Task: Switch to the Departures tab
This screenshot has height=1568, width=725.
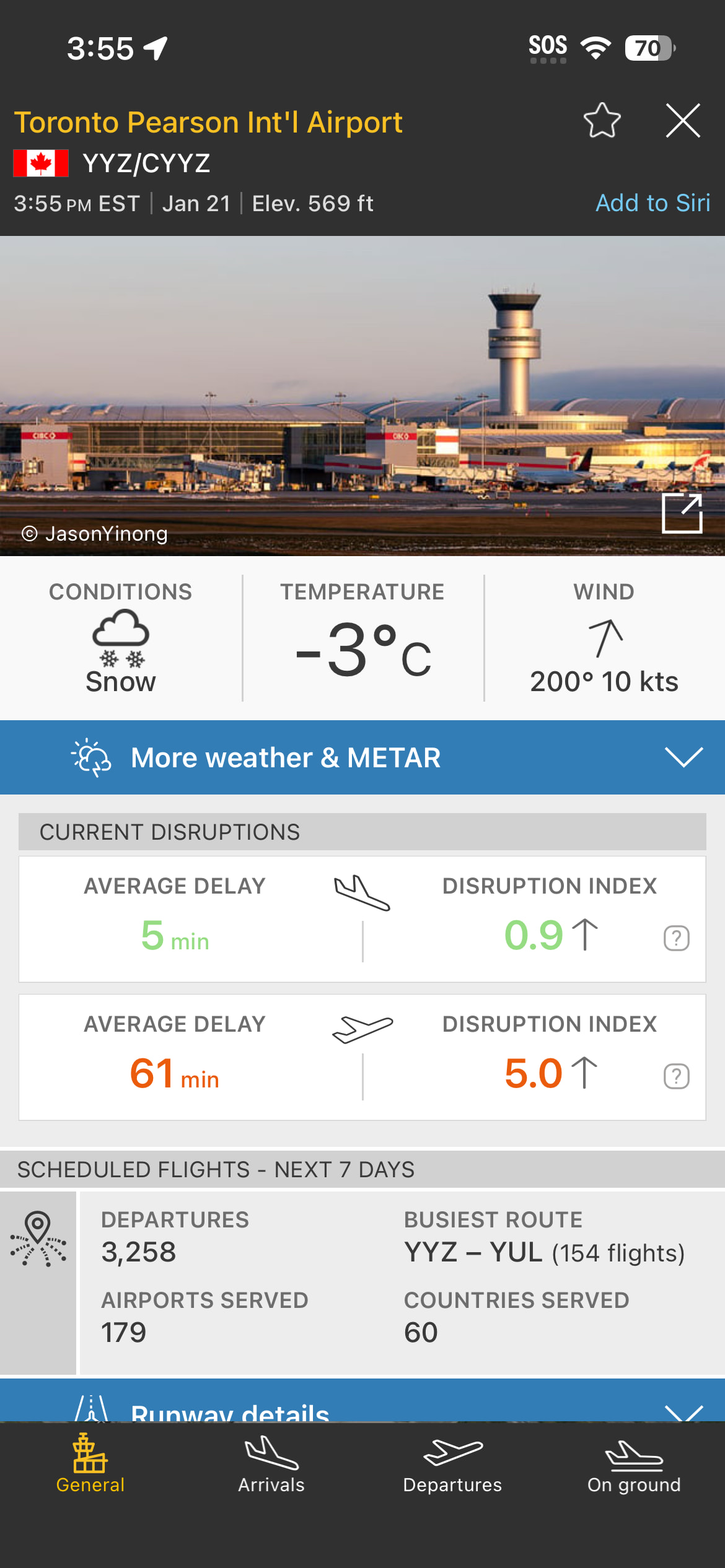Action: [x=452, y=1465]
